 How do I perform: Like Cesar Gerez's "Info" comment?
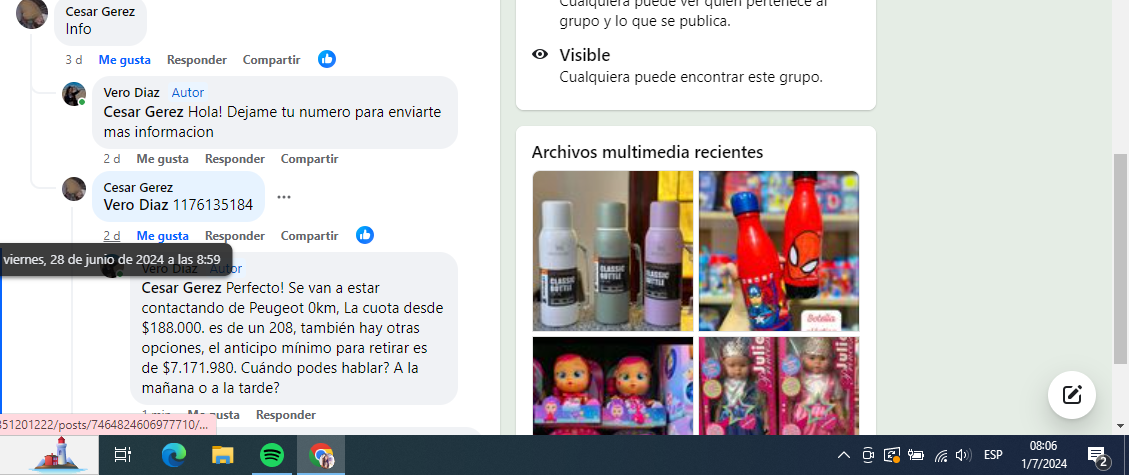pos(124,60)
